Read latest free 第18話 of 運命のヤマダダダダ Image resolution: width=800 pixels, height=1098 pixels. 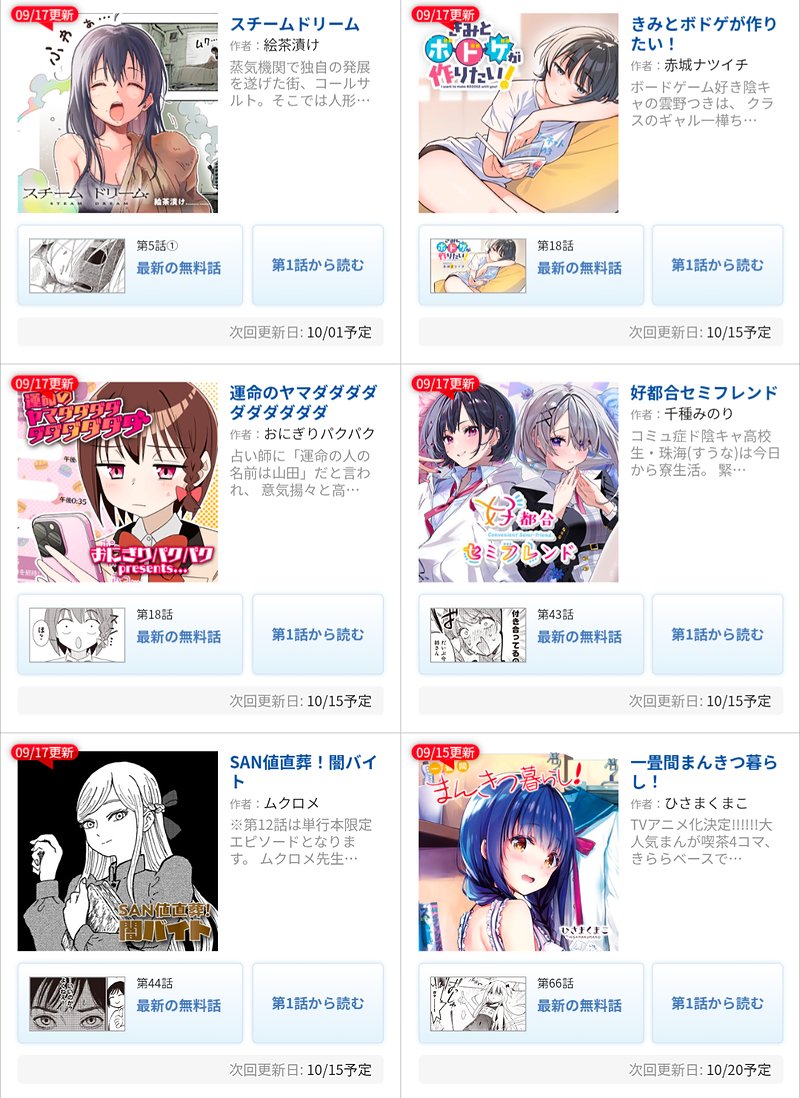coord(130,634)
